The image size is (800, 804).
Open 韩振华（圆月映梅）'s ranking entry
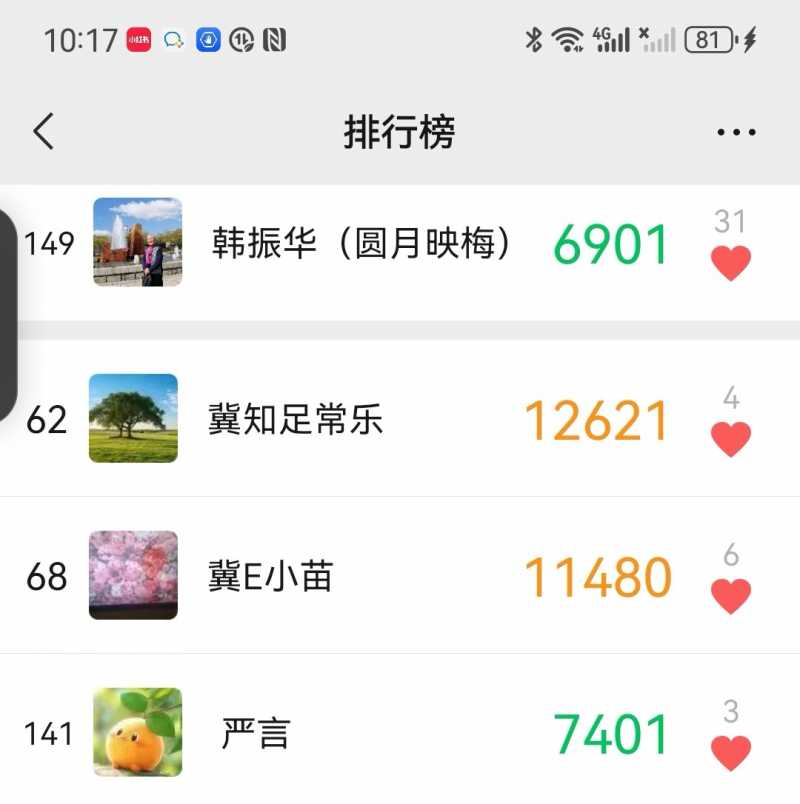[x=361, y=243]
